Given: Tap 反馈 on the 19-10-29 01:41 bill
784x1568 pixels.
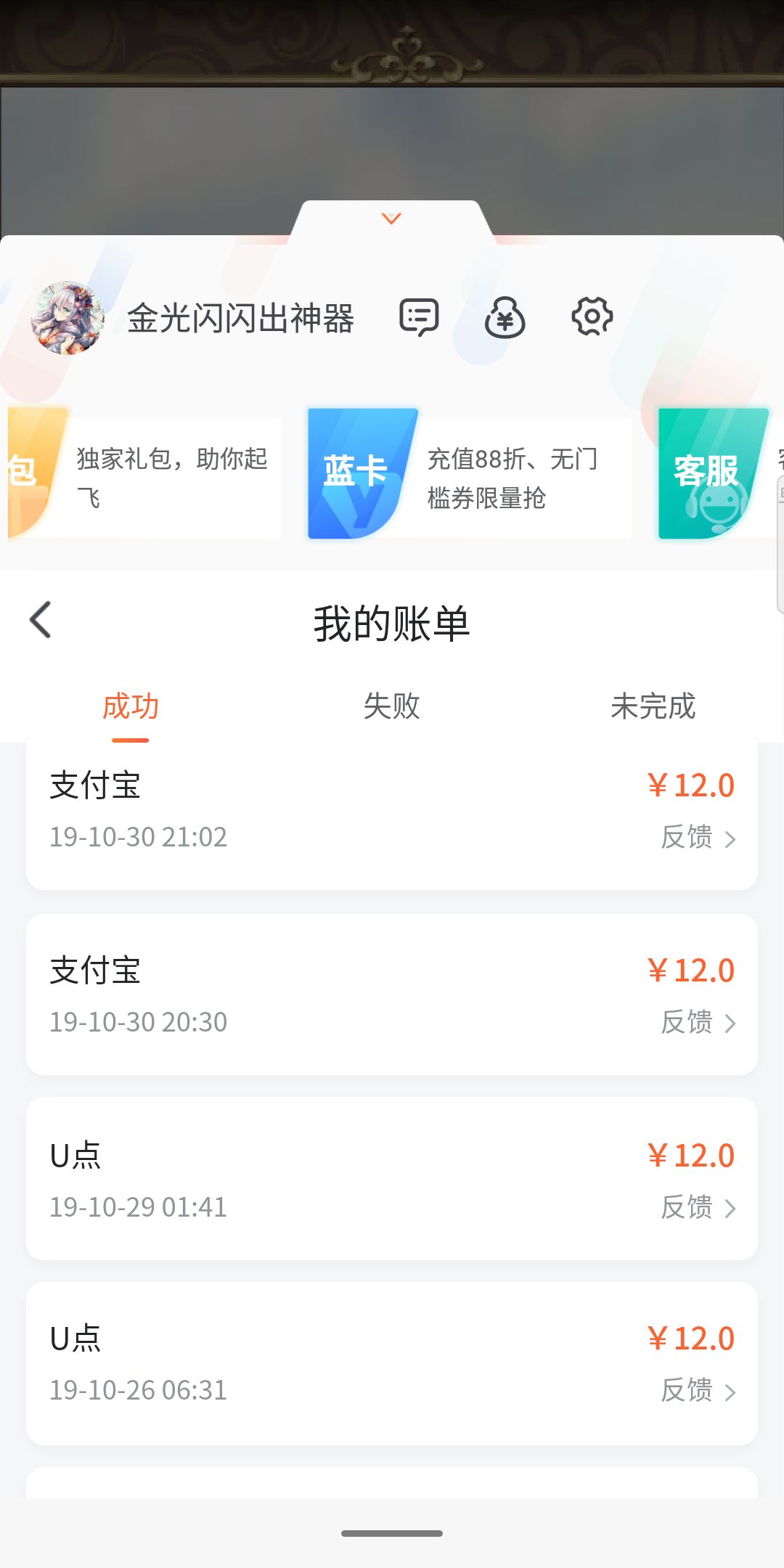Looking at the screenshot, I should [698, 1207].
